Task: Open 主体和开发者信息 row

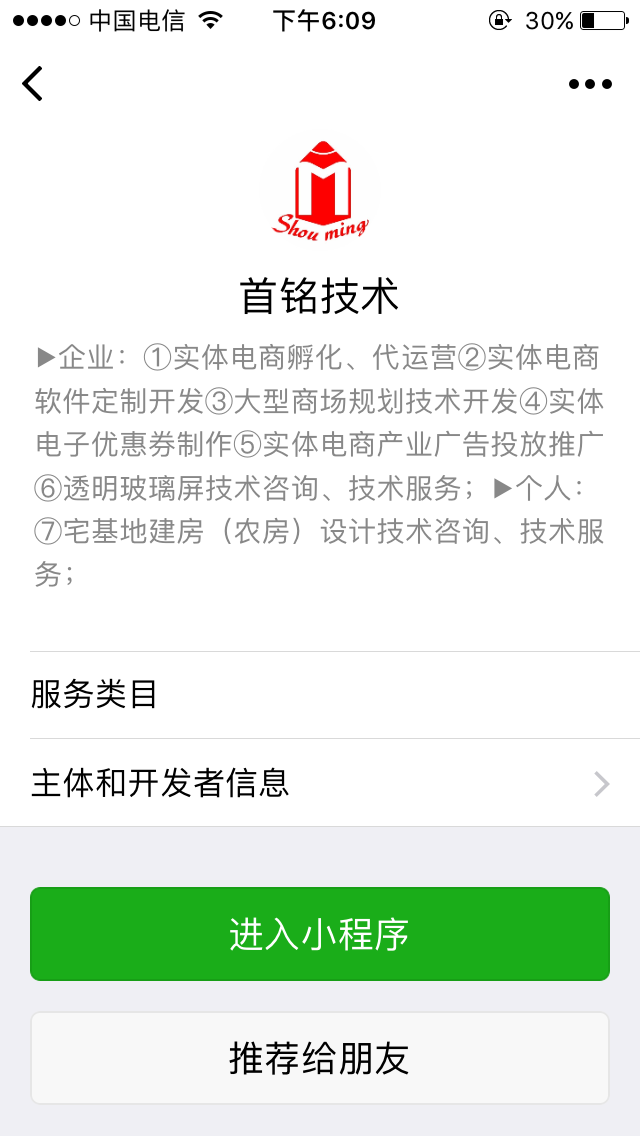Action: tap(320, 782)
